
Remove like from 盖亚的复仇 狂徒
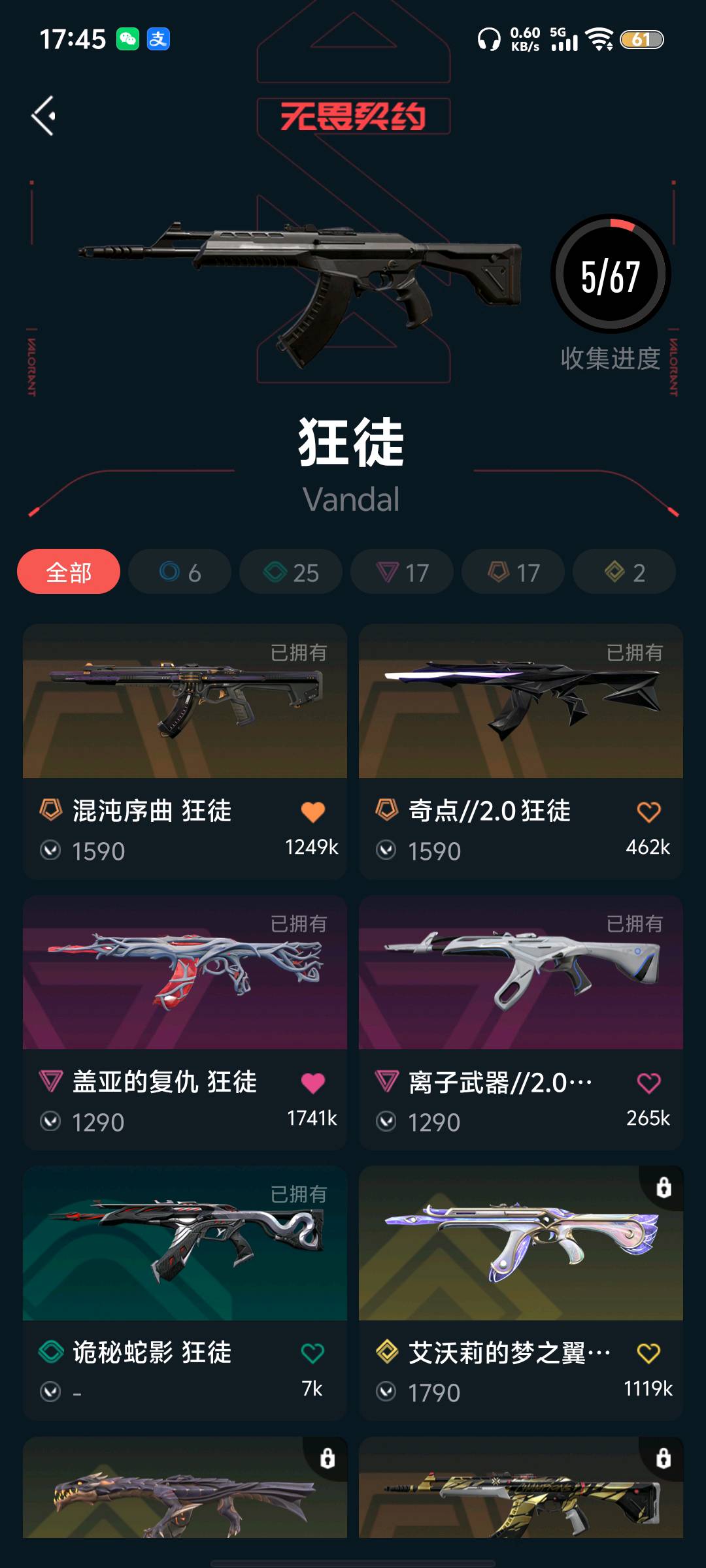(x=312, y=1083)
